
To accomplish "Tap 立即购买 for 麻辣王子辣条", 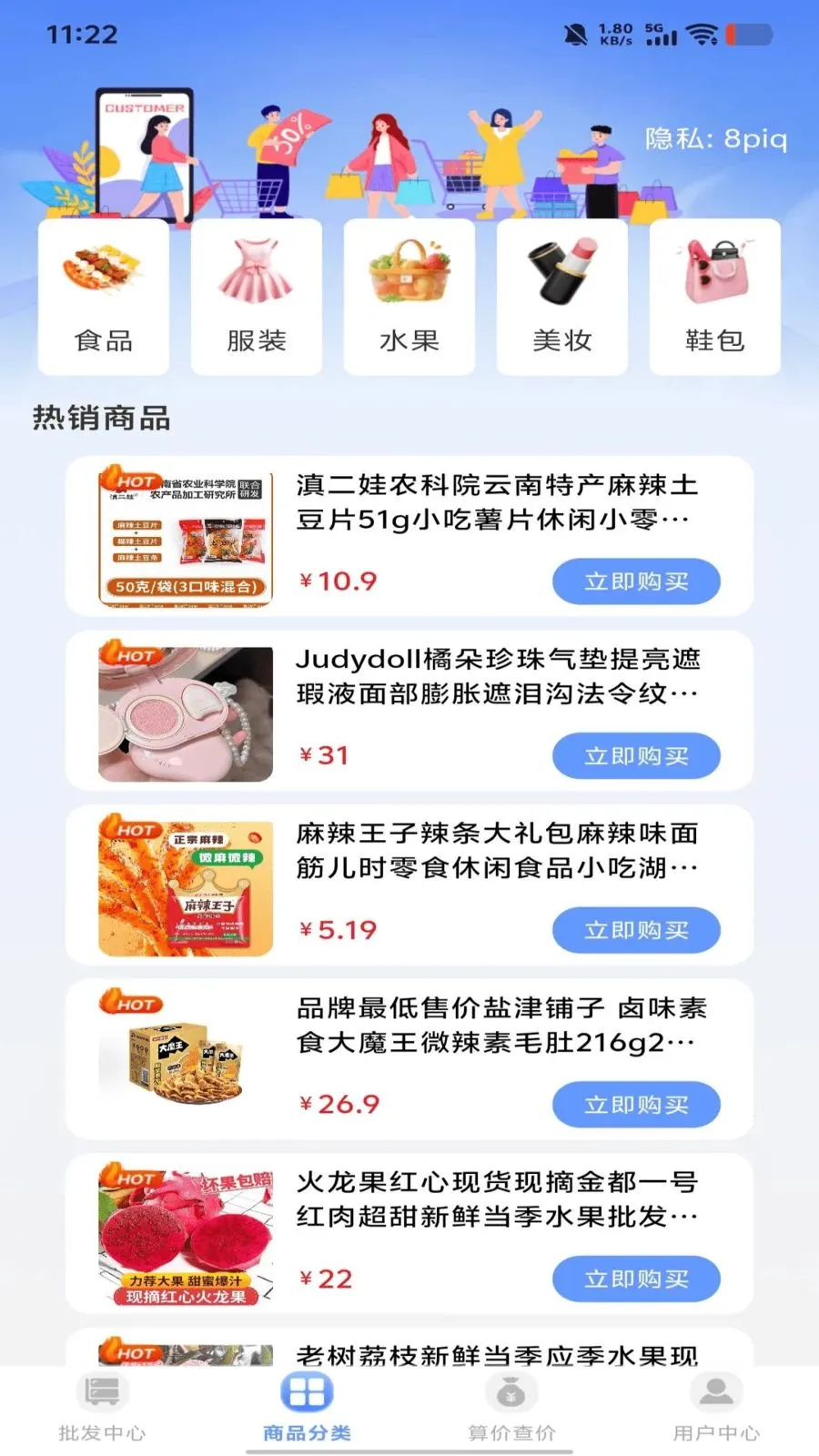I will pyautogui.click(x=636, y=930).
